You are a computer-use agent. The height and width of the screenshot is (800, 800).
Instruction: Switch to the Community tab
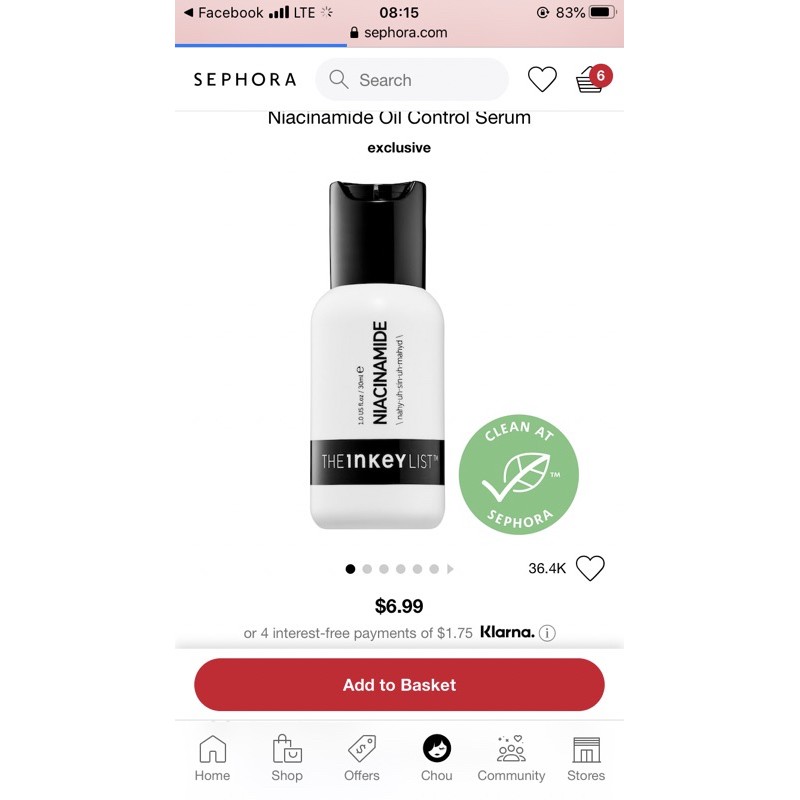coord(511,758)
